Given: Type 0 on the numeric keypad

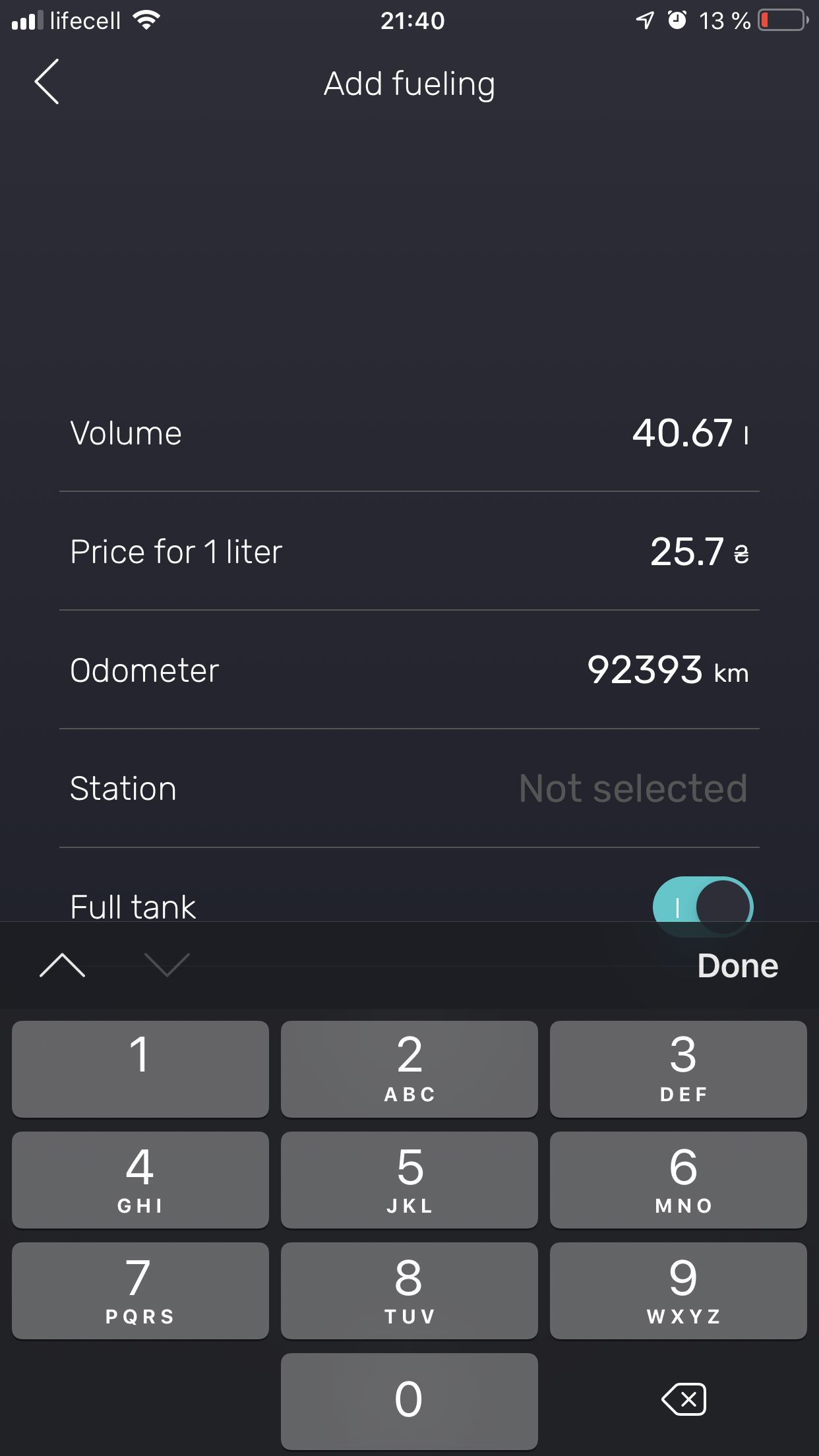Looking at the screenshot, I should pyautogui.click(x=409, y=1401).
